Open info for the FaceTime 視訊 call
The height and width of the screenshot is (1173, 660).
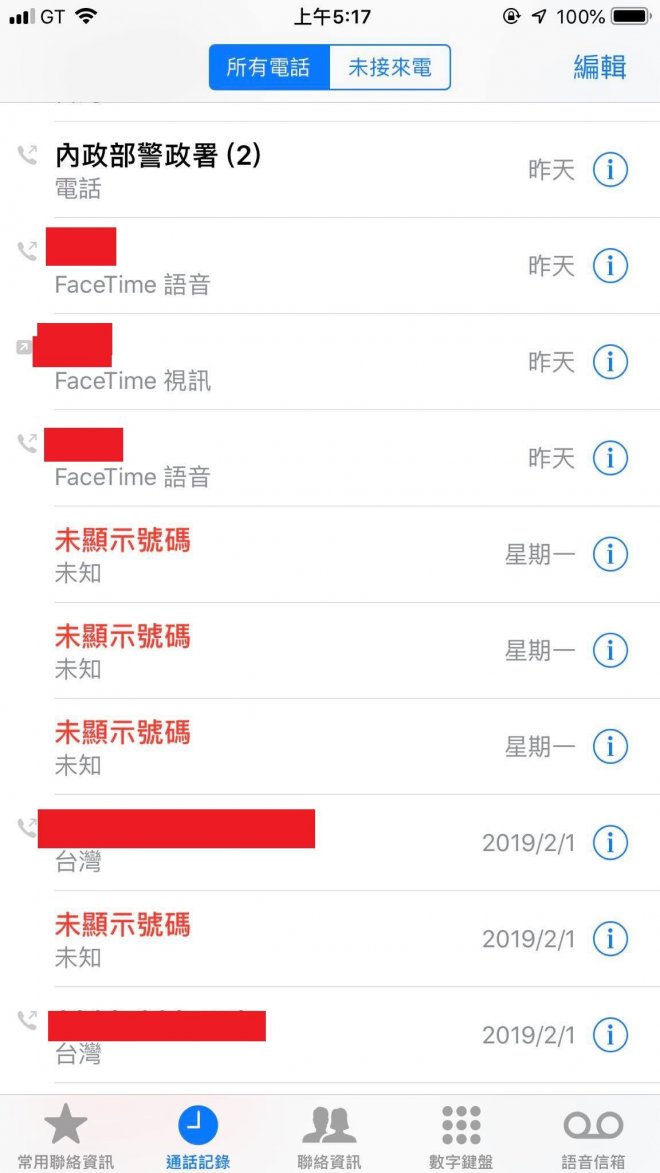(610, 362)
